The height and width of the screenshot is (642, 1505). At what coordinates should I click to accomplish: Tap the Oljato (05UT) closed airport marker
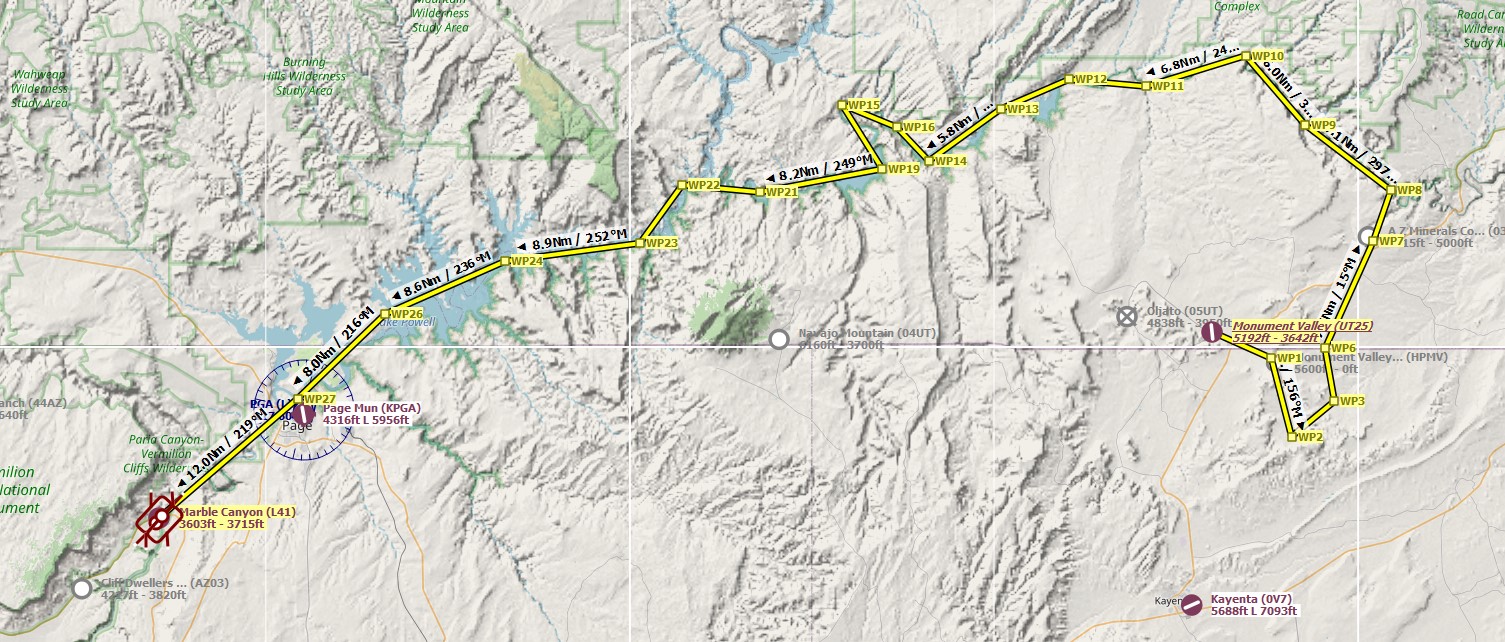coord(1127,316)
